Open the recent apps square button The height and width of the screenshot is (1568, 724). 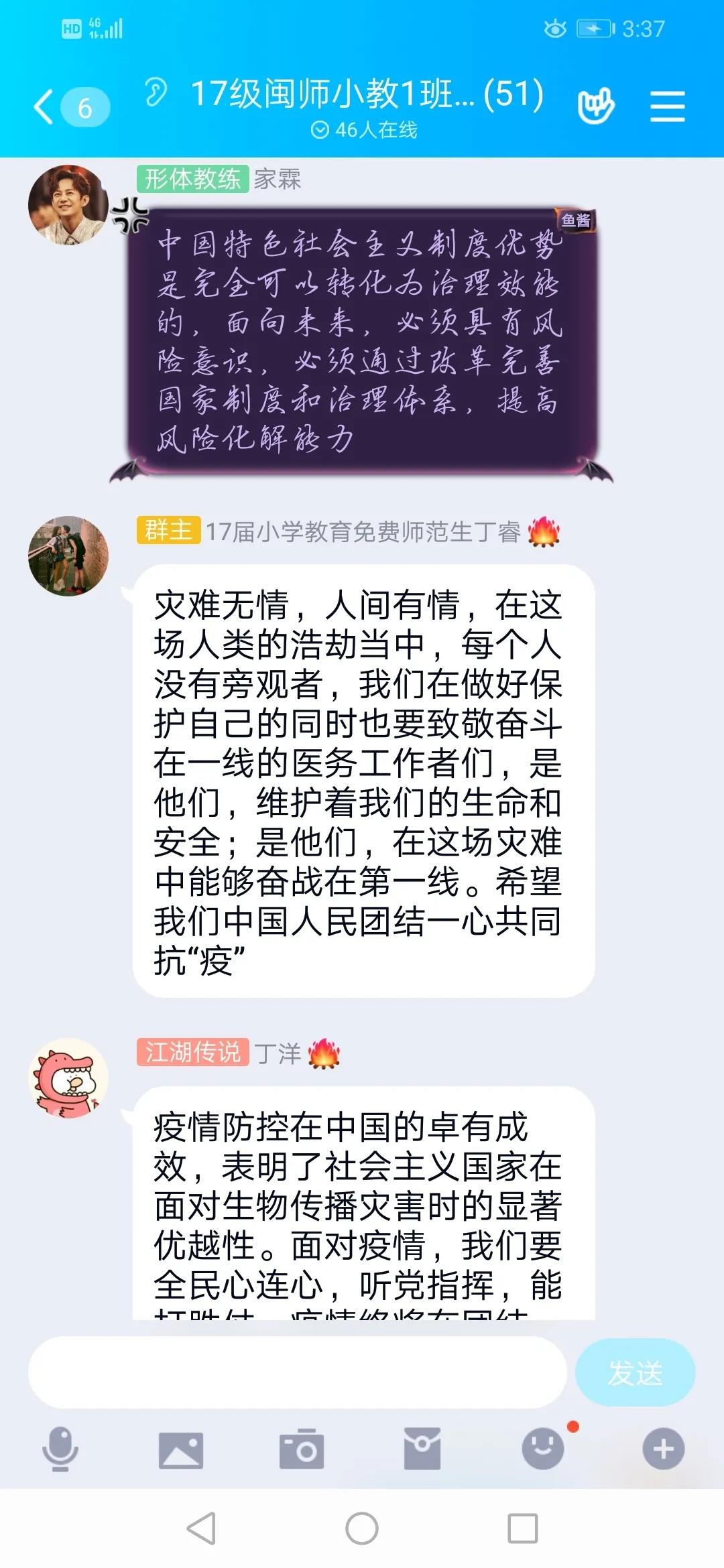(x=522, y=1528)
